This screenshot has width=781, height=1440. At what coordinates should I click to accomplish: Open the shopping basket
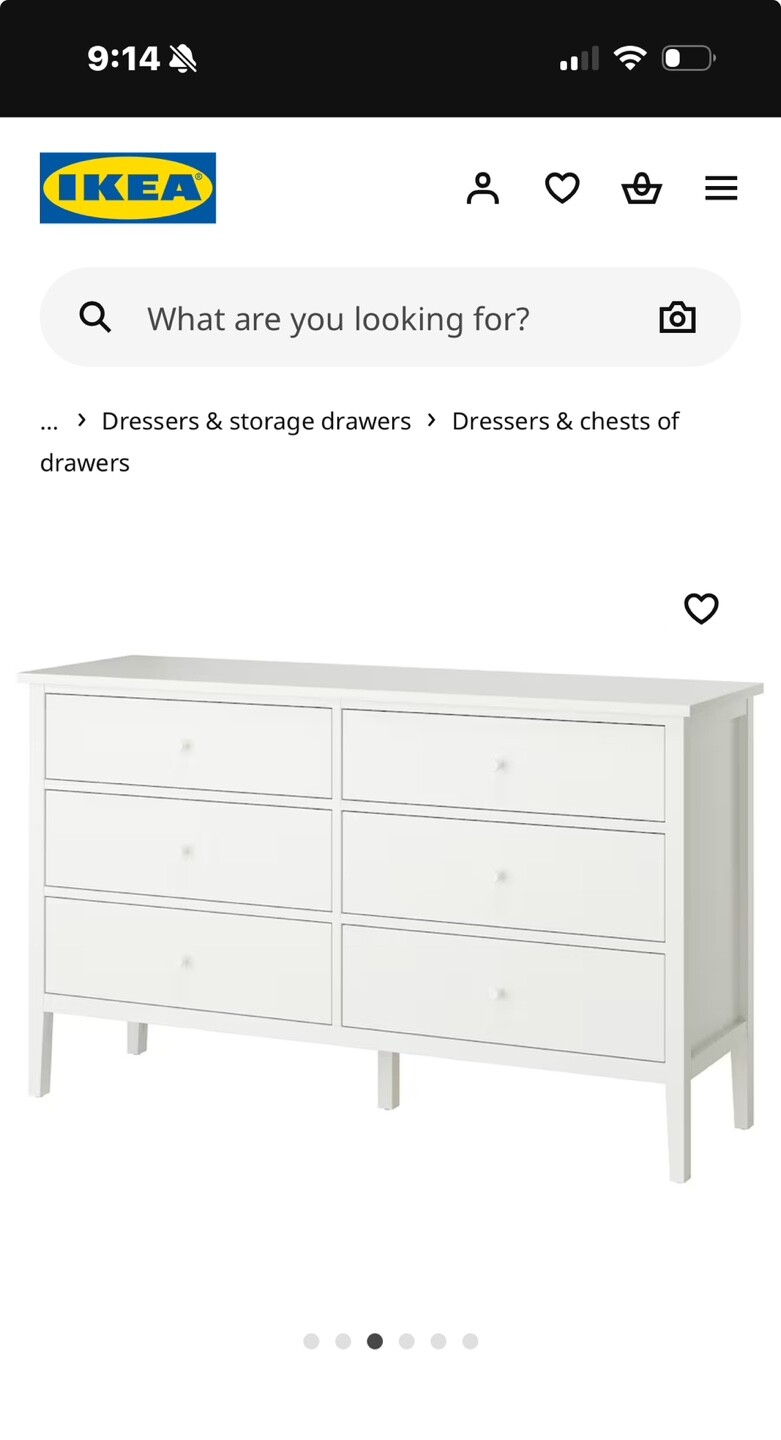coord(641,188)
